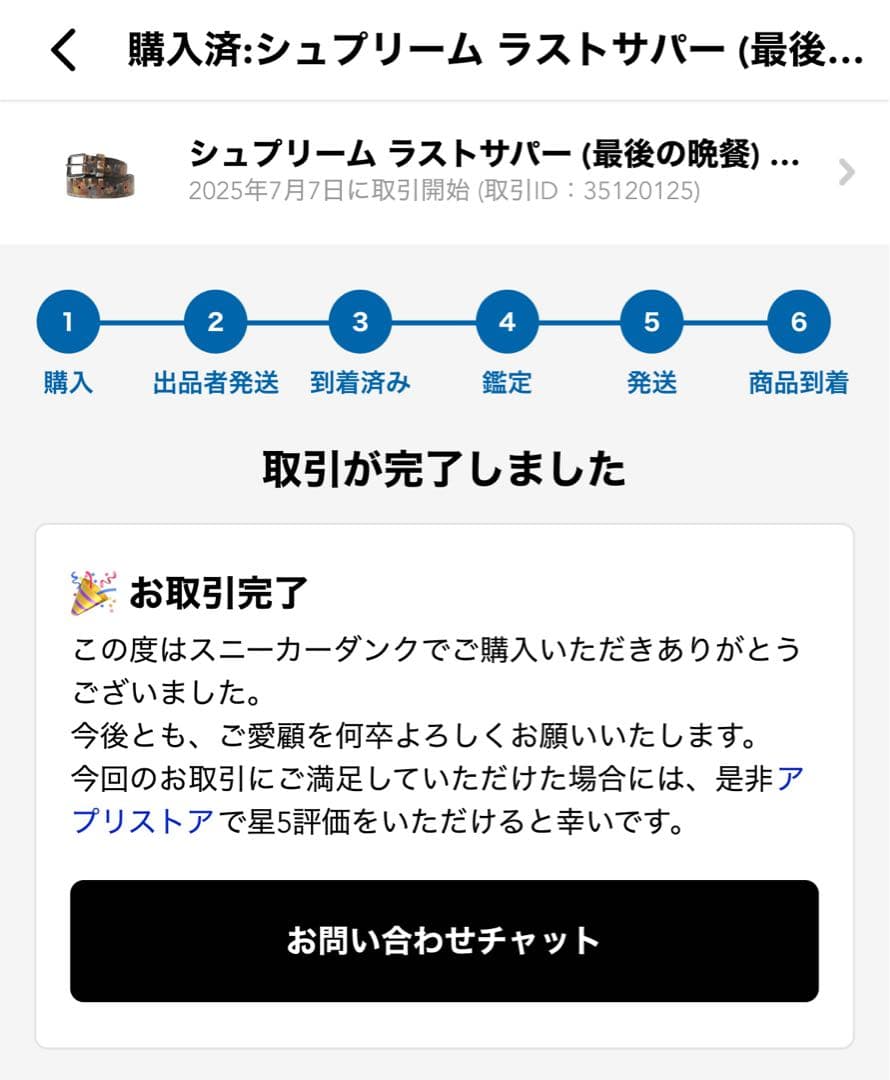The image size is (890, 1080).
Task: Select the 鑑定 step circle labeled 4
Action: pyautogui.click(x=506, y=321)
